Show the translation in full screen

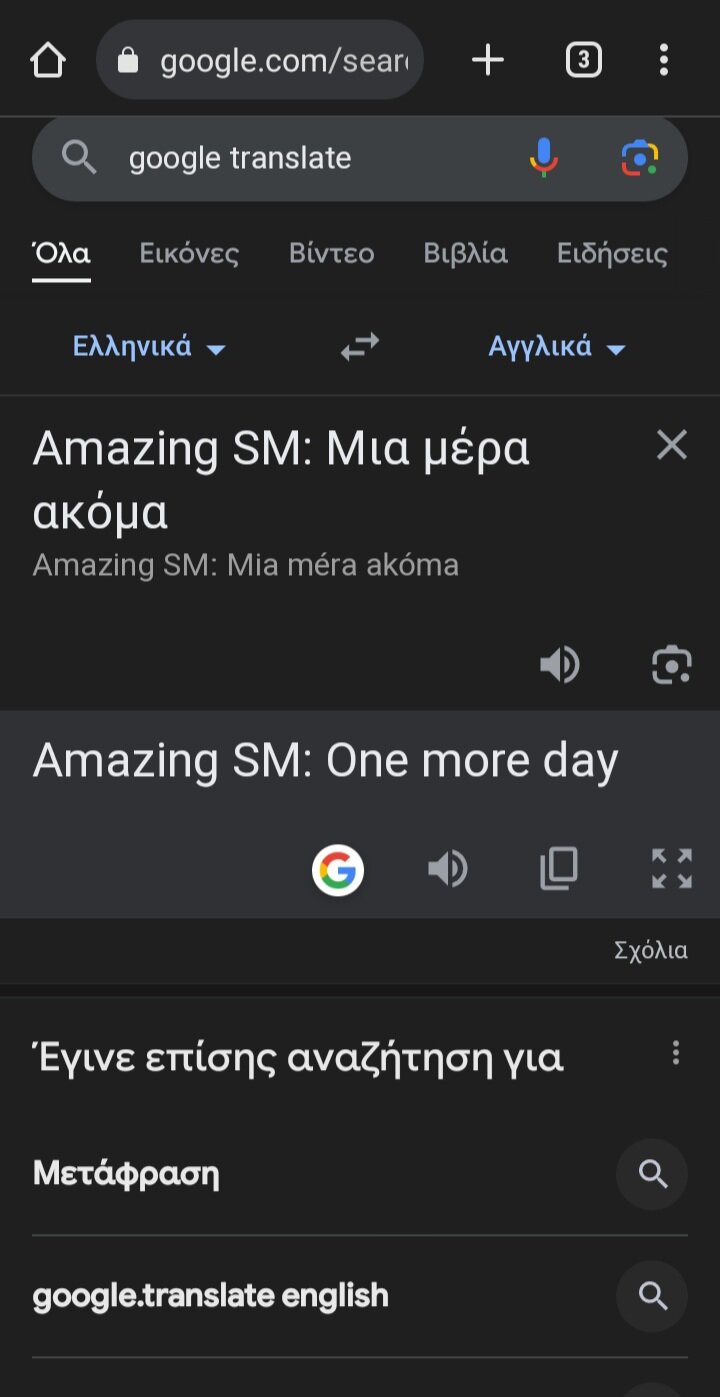672,868
